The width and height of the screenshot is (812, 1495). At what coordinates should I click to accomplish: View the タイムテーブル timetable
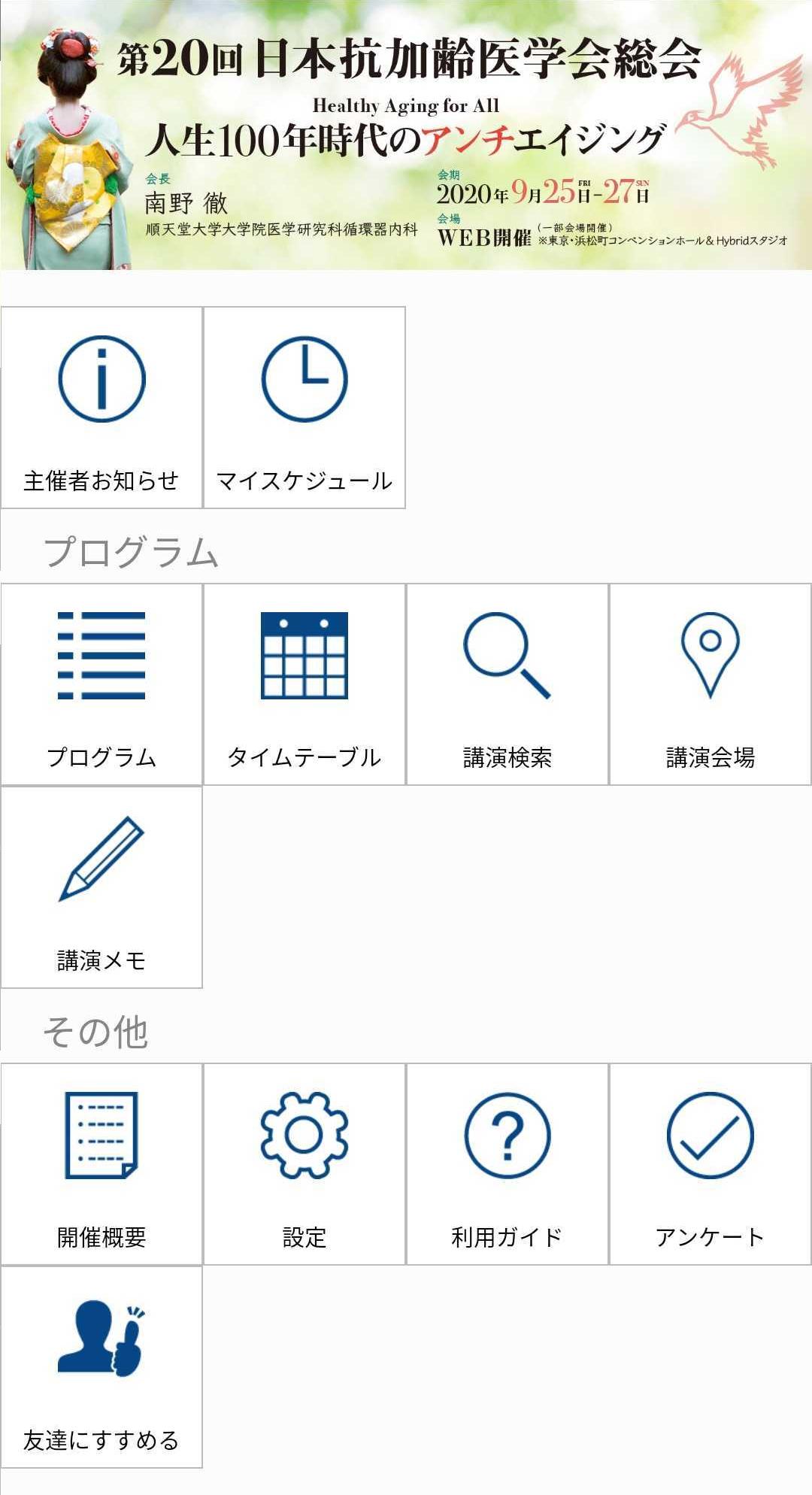pyautogui.click(x=304, y=684)
